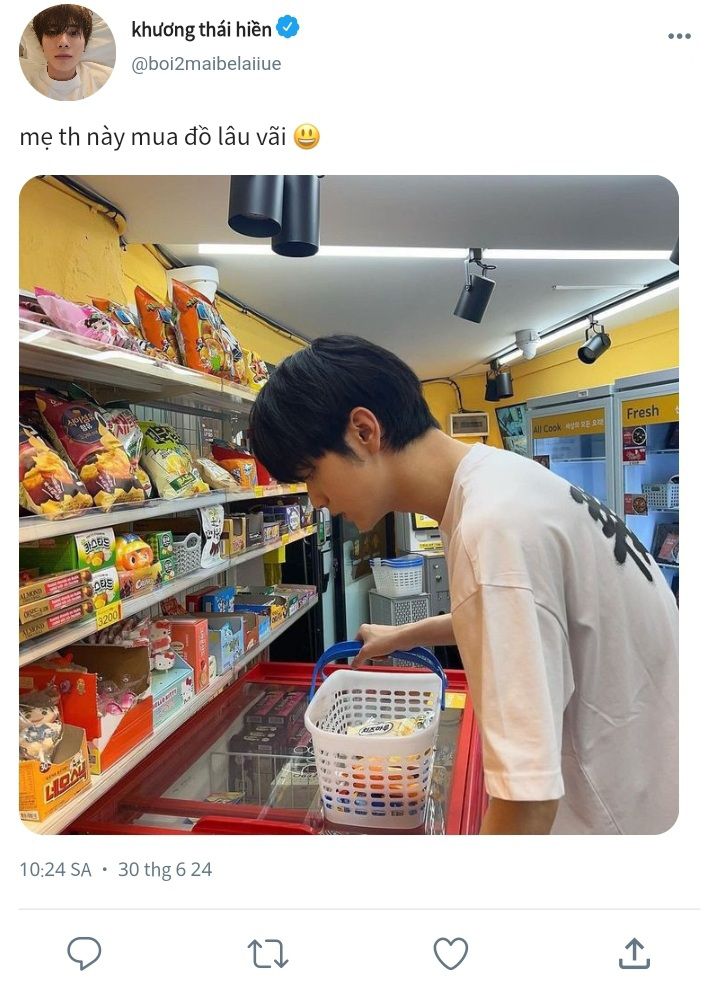Repost this tweet
Screen dimensions: 718x994
[x=267, y=953]
